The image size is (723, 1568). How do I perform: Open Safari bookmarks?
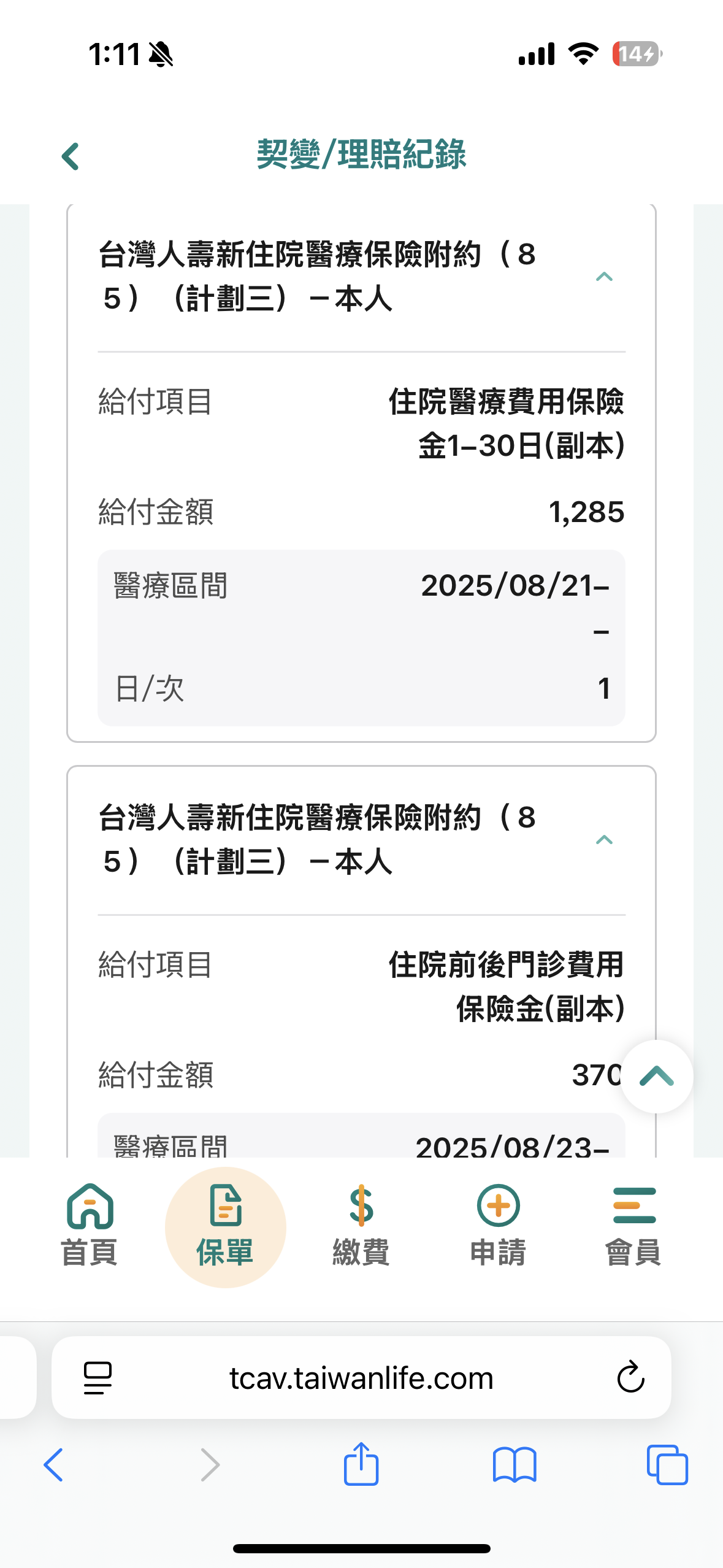point(515,1465)
